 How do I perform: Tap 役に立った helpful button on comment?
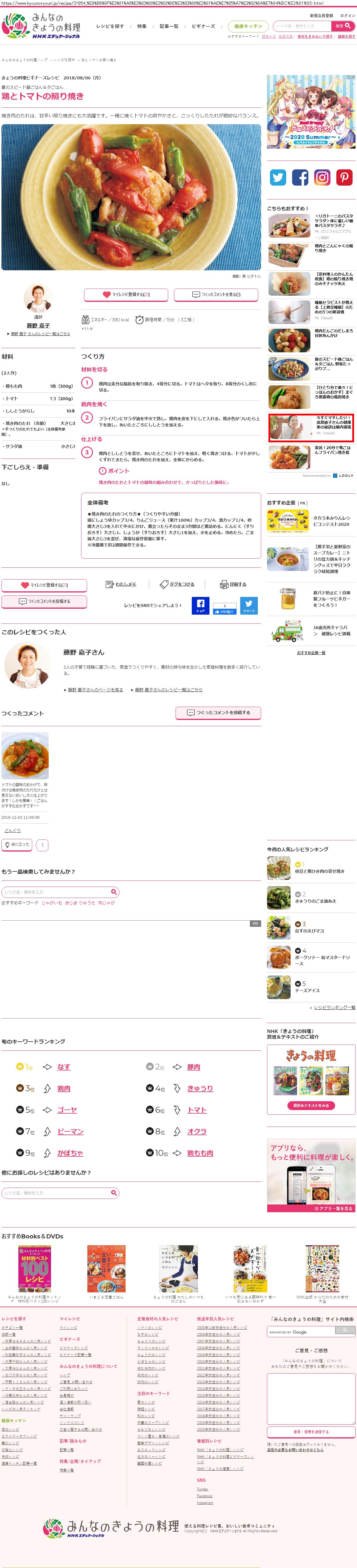pyautogui.click(x=17, y=844)
